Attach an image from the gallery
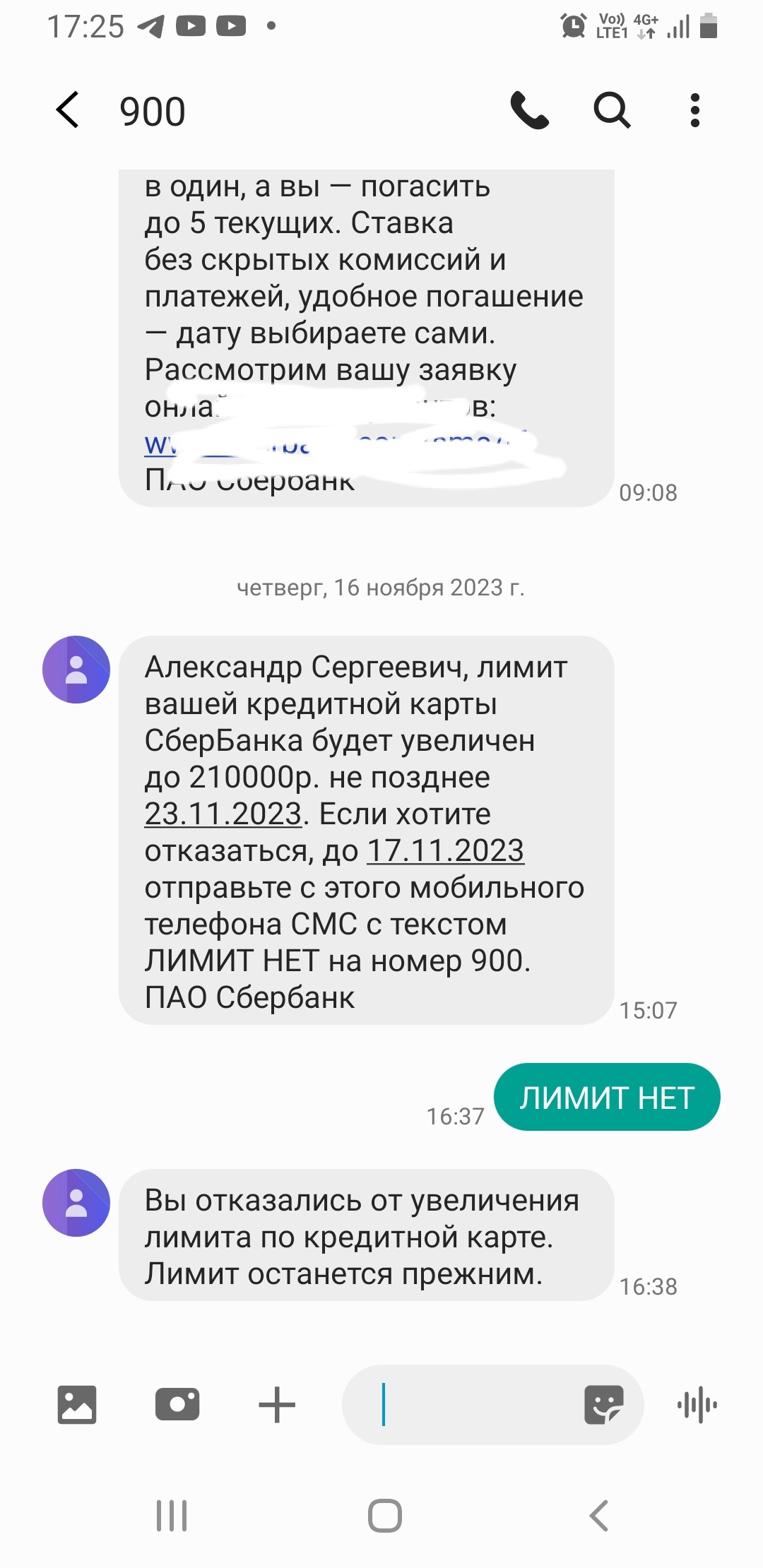This screenshot has width=763, height=1568. [x=76, y=1404]
